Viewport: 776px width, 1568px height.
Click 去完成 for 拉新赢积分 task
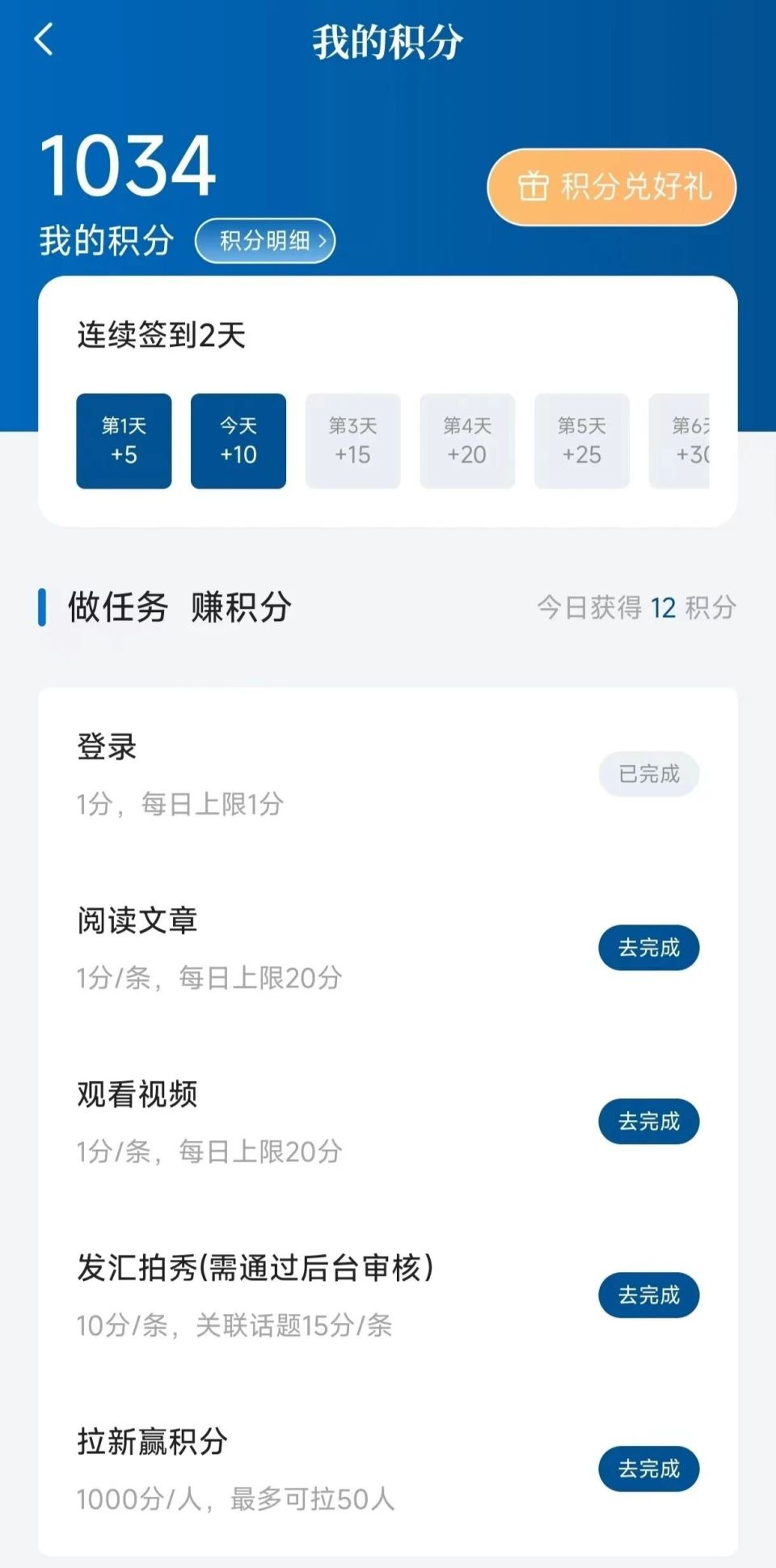(649, 1469)
